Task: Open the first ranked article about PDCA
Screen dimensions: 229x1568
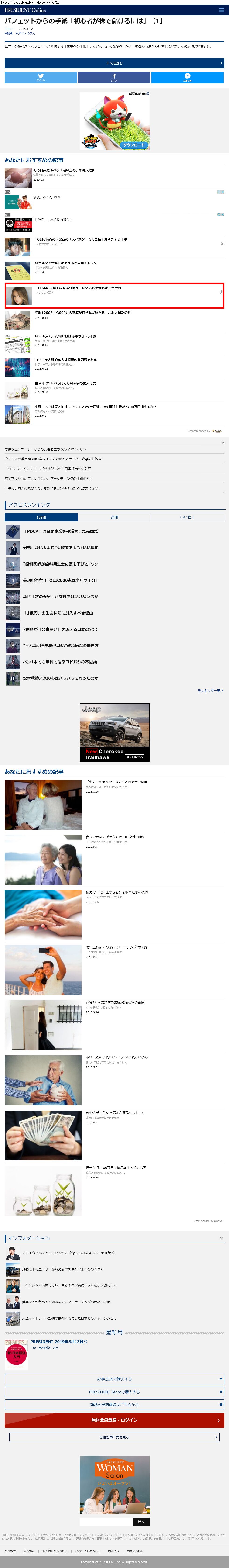Action: tap(60, 531)
